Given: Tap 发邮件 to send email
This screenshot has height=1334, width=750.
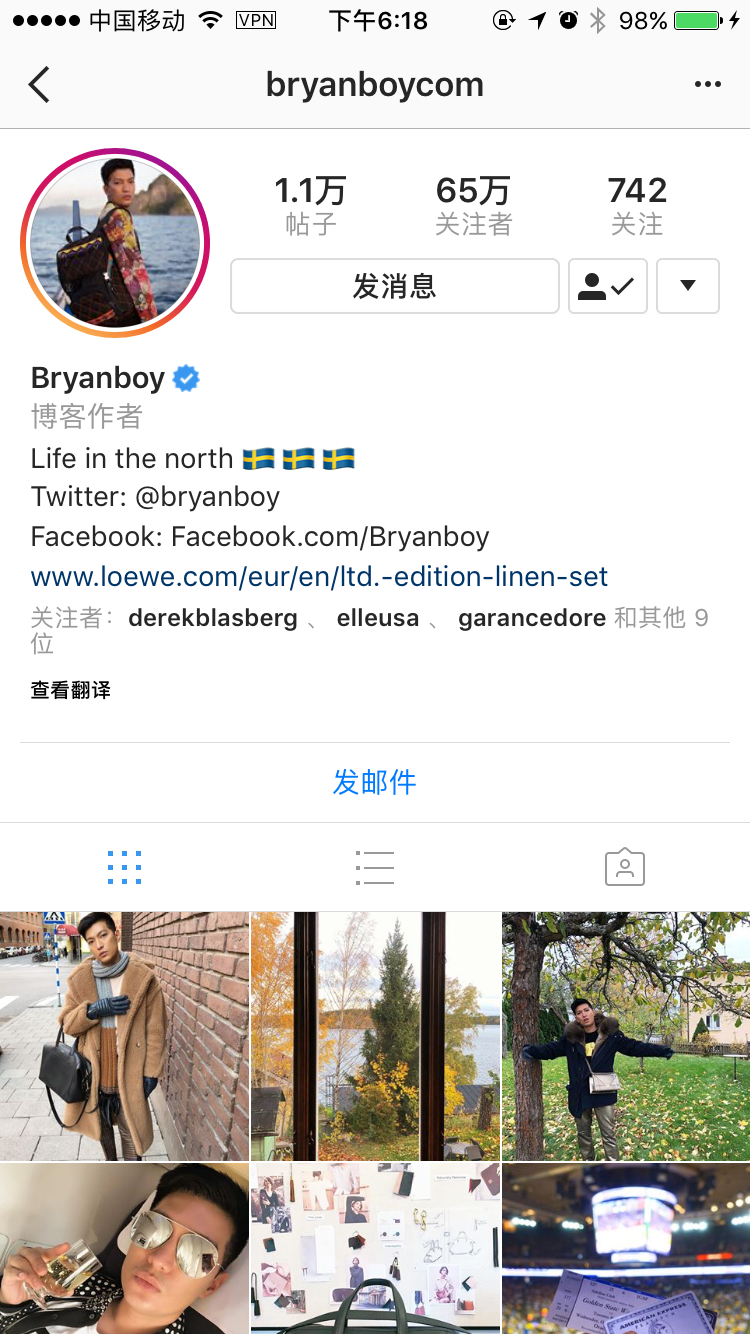Looking at the screenshot, I should [x=375, y=782].
